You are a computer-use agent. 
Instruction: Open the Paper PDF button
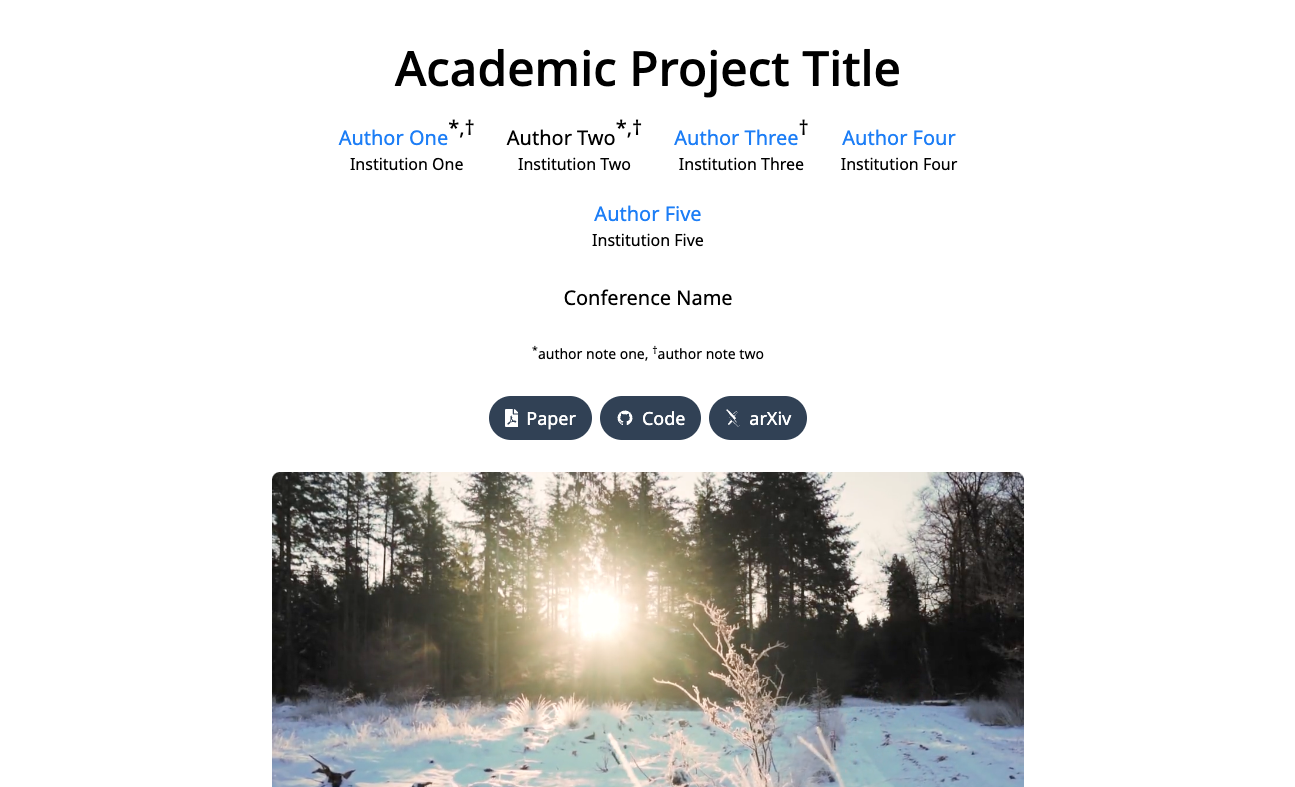[x=540, y=418]
